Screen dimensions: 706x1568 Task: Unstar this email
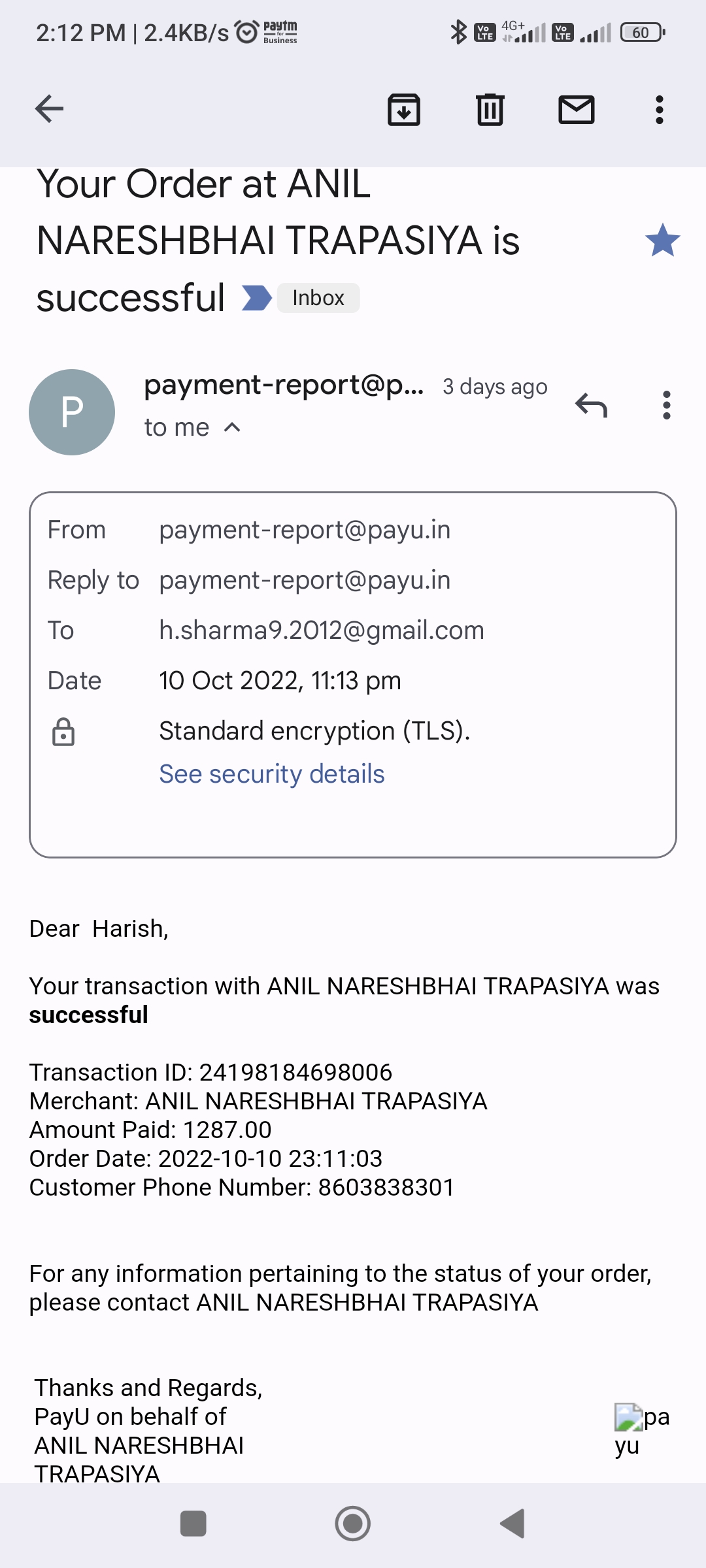click(x=662, y=240)
